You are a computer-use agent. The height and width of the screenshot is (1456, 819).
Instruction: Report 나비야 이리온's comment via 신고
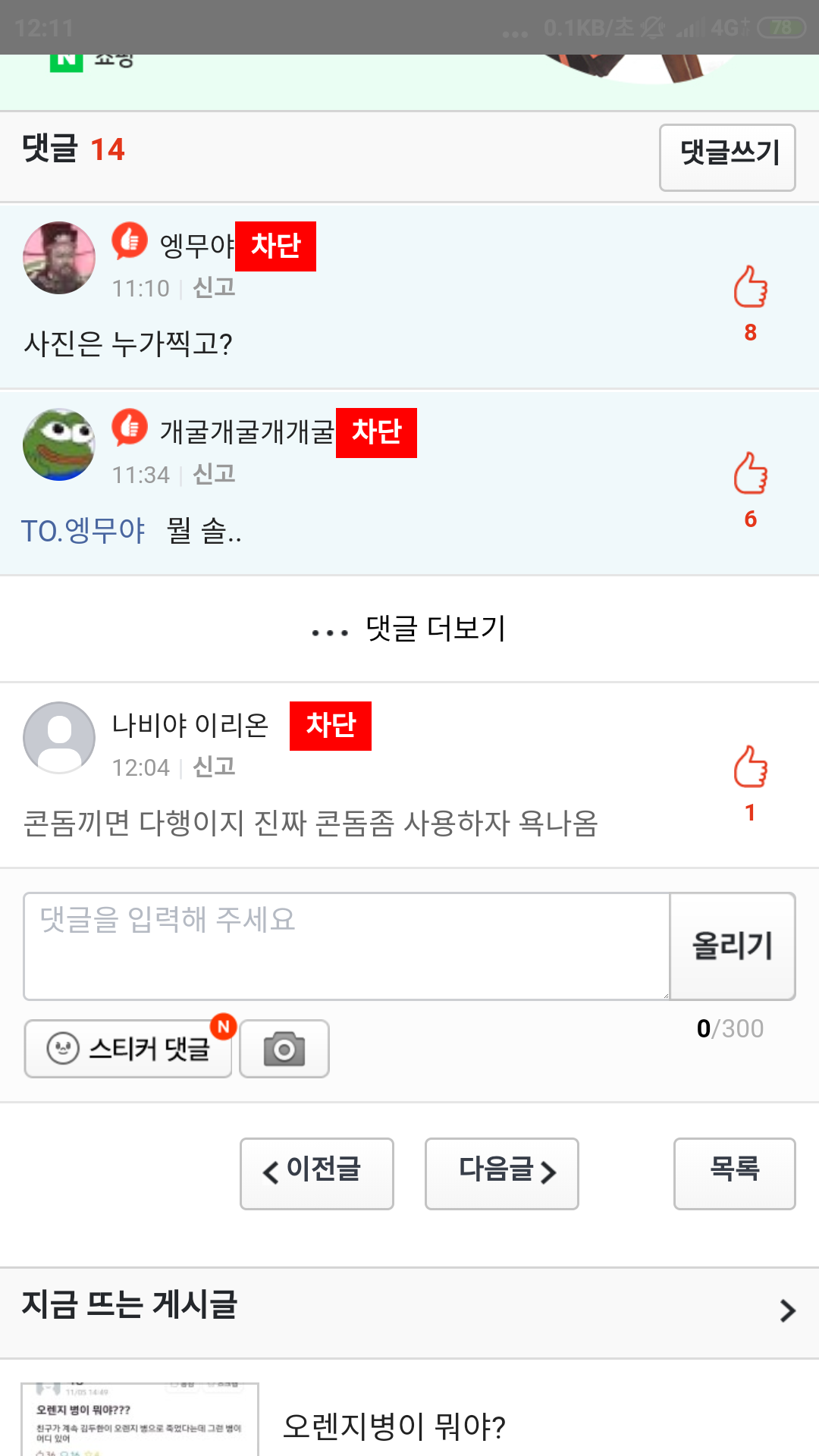click(214, 767)
